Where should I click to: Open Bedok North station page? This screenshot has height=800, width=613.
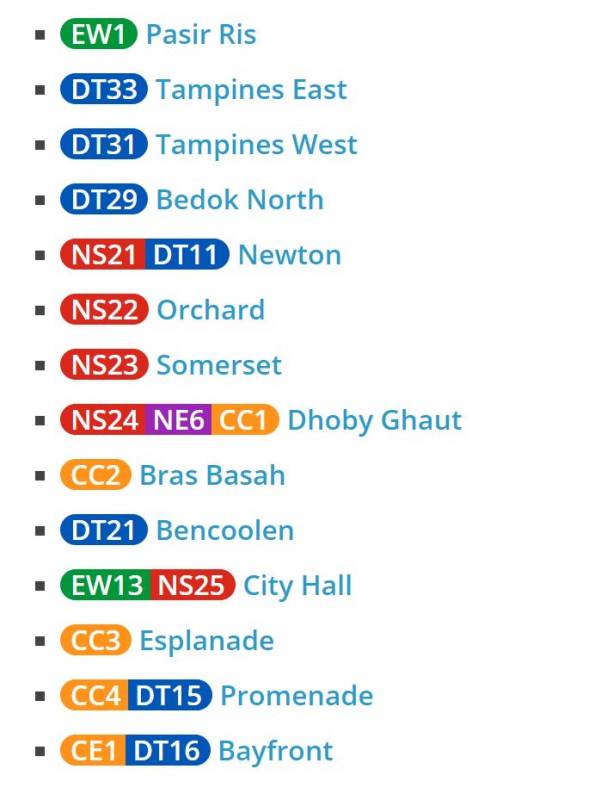tap(239, 200)
